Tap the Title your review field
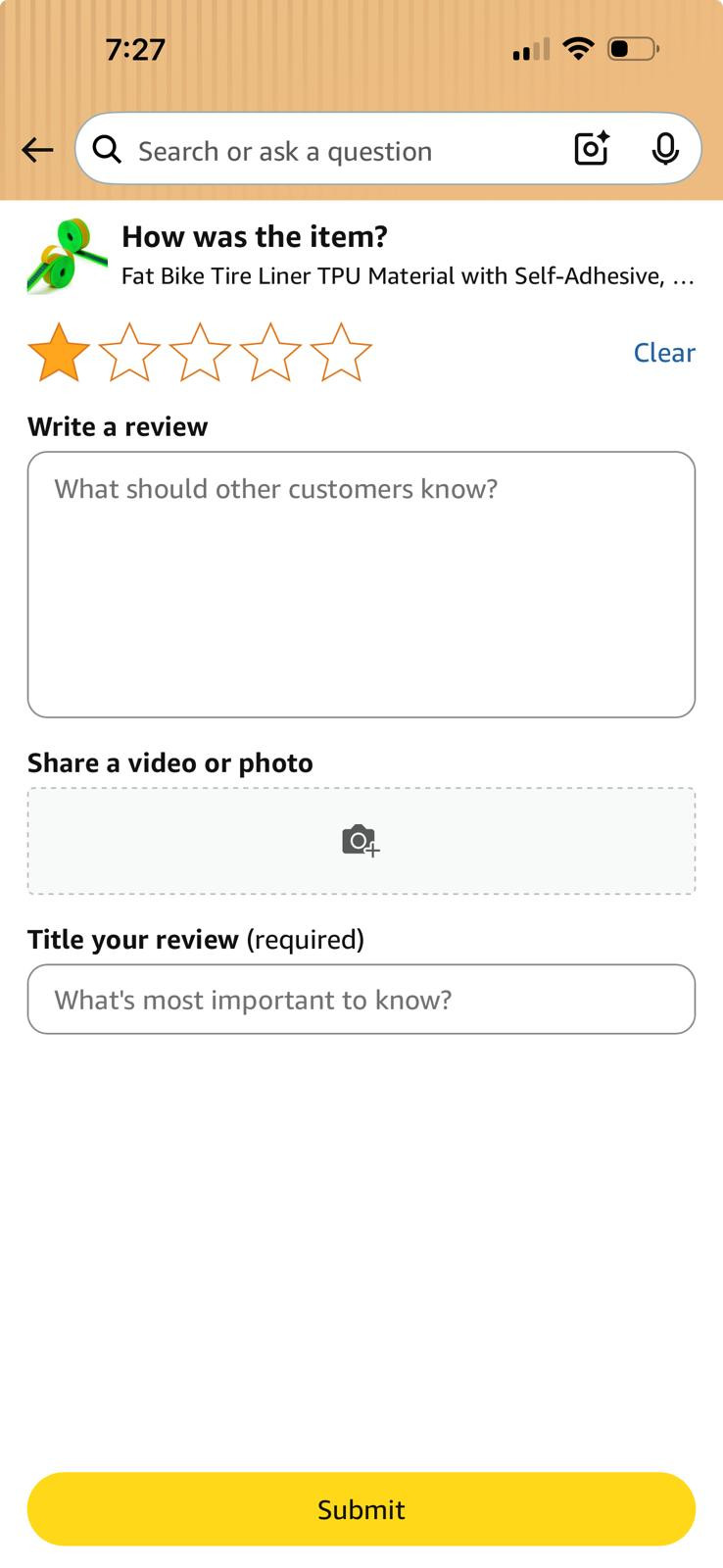The height and width of the screenshot is (1568, 723). [x=361, y=999]
